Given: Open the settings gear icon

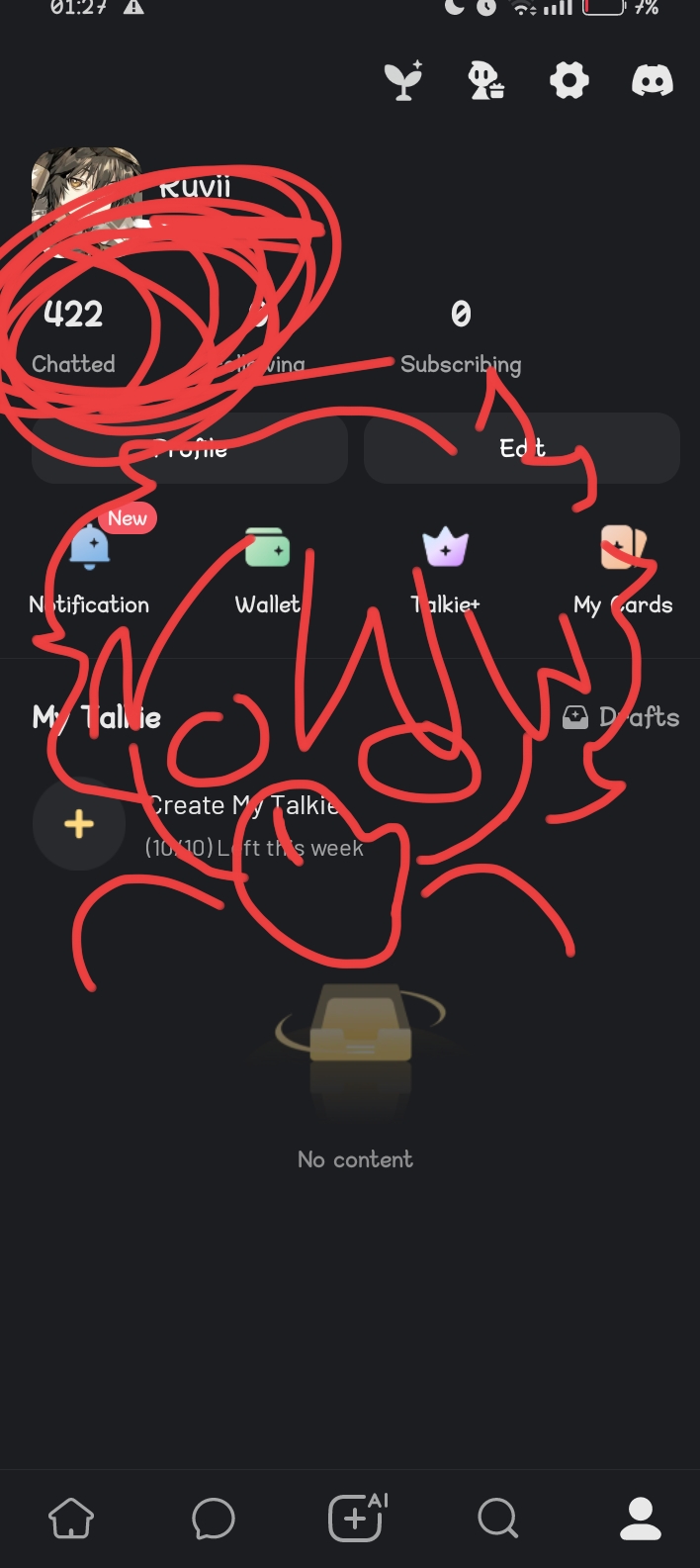Looking at the screenshot, I should point(569,80).
